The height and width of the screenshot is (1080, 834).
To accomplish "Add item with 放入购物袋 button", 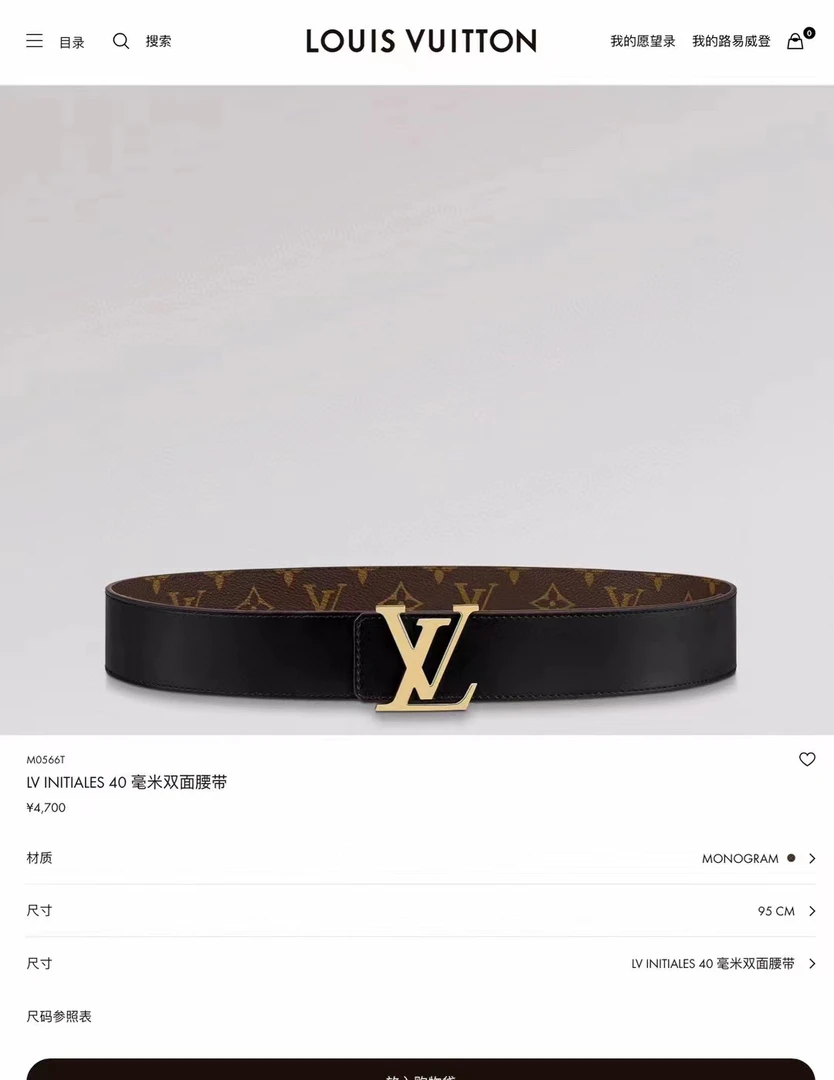I will pyautogui.click(x=420, y=1070).
